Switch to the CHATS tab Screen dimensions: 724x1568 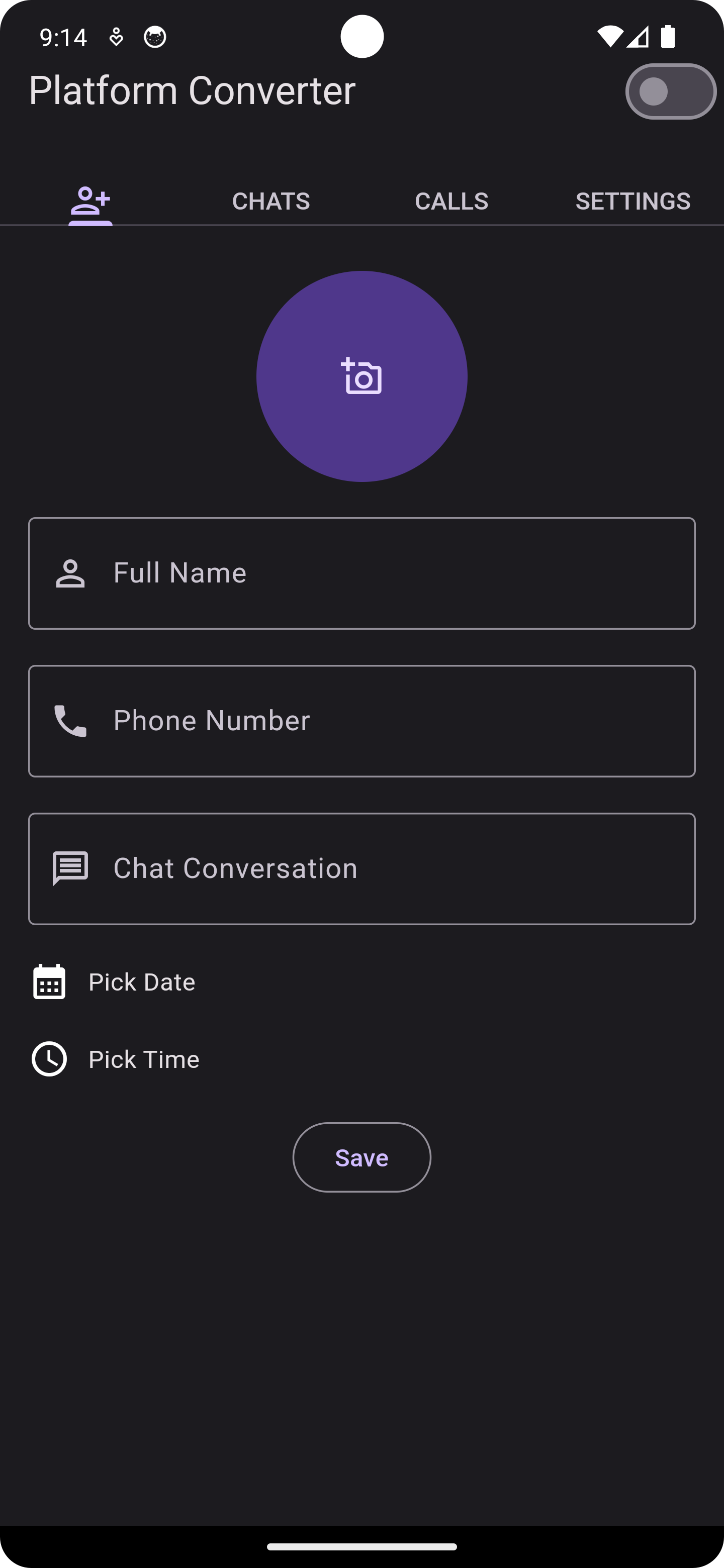click(x=271, y=201)
